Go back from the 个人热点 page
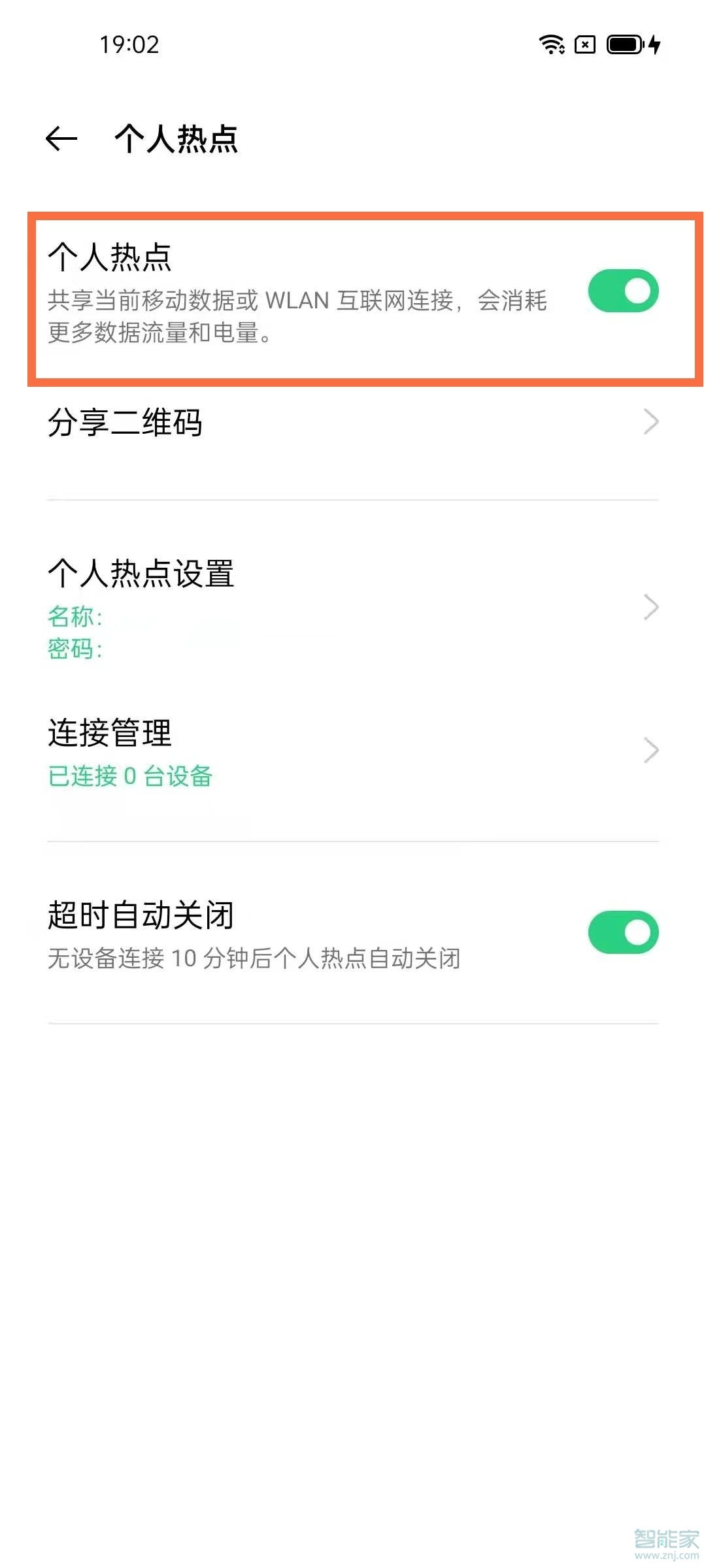The height and width of the screenshot is (1568, 706). pos(61,139)
